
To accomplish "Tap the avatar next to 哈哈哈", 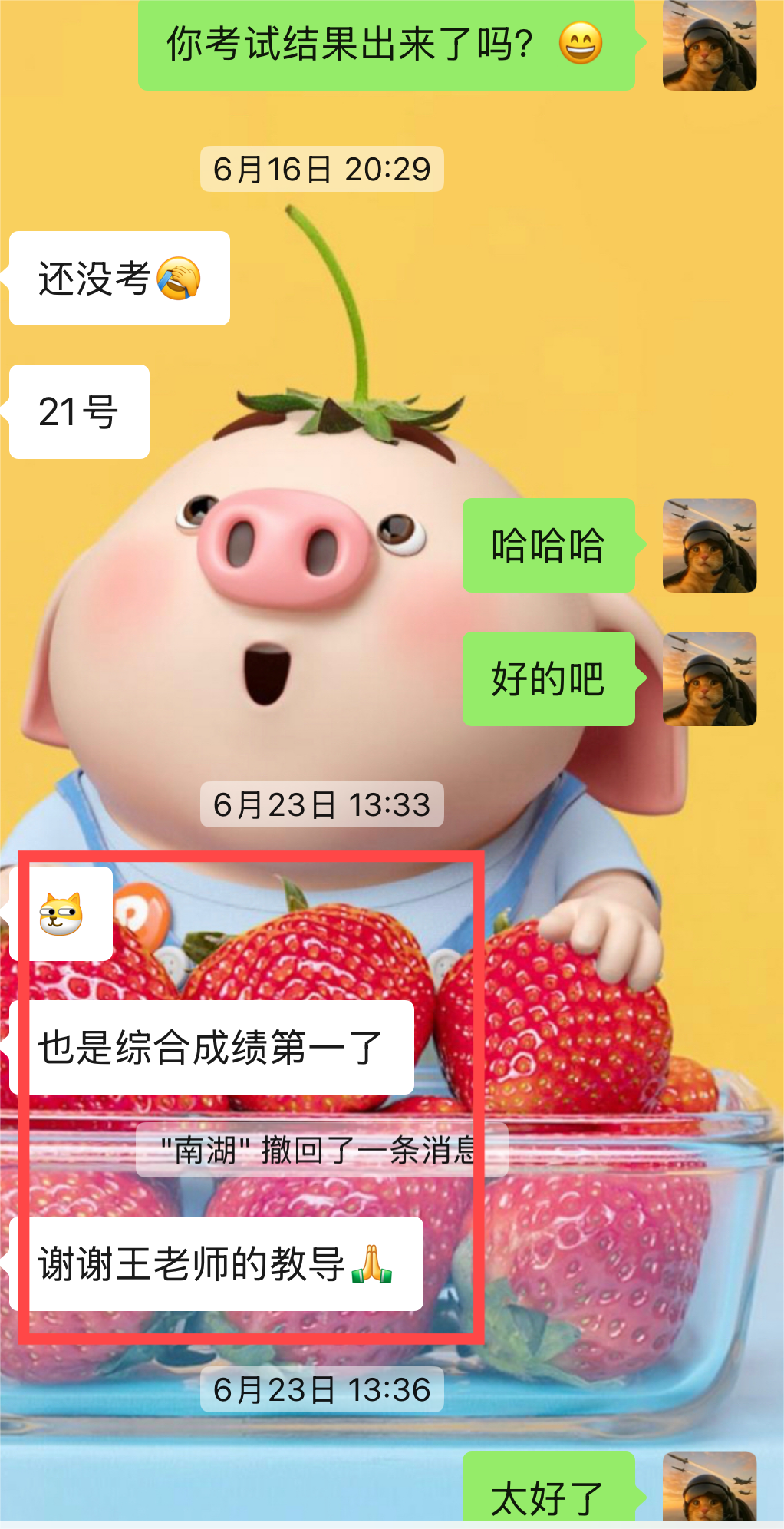I will 710,546.
